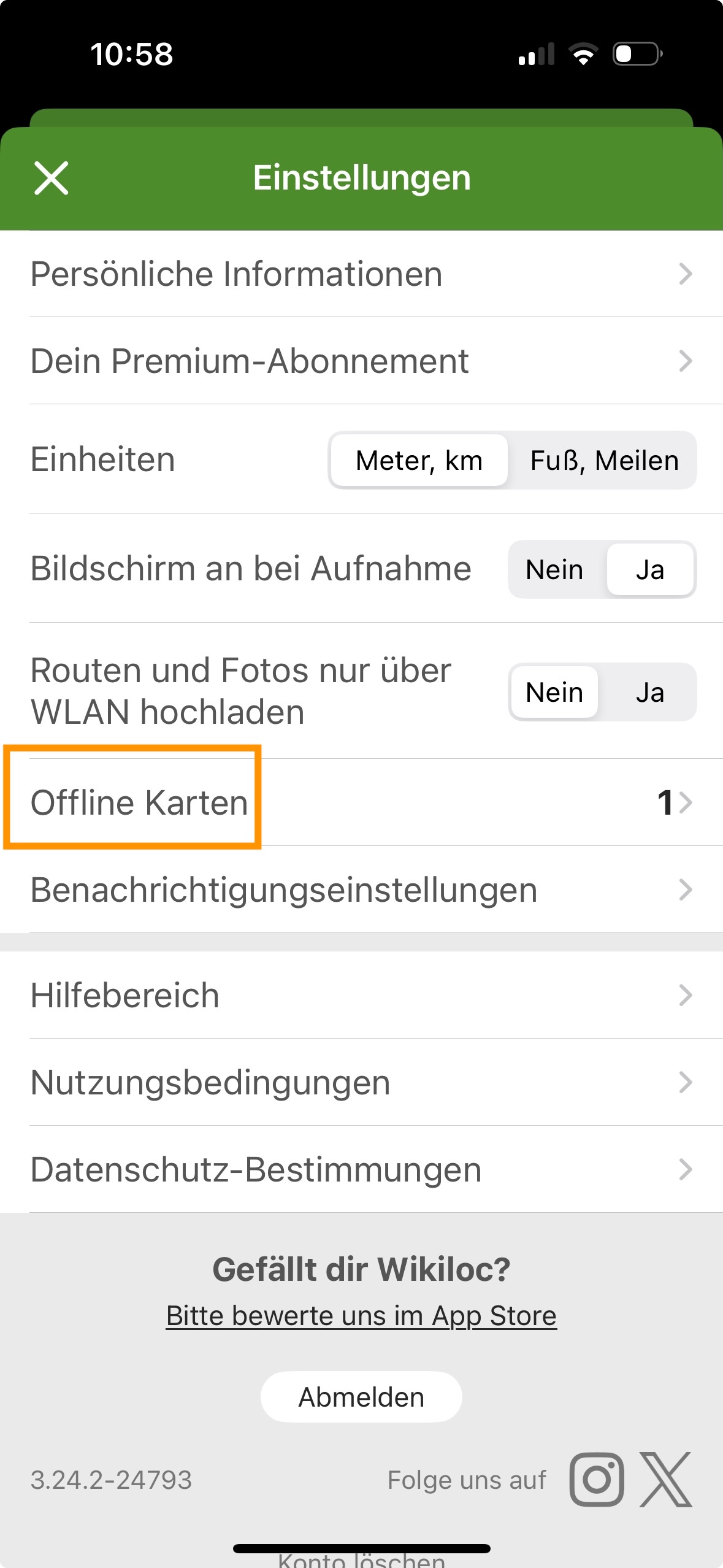
Task: Tap the Abmelden button
Action: [361, 1397]
